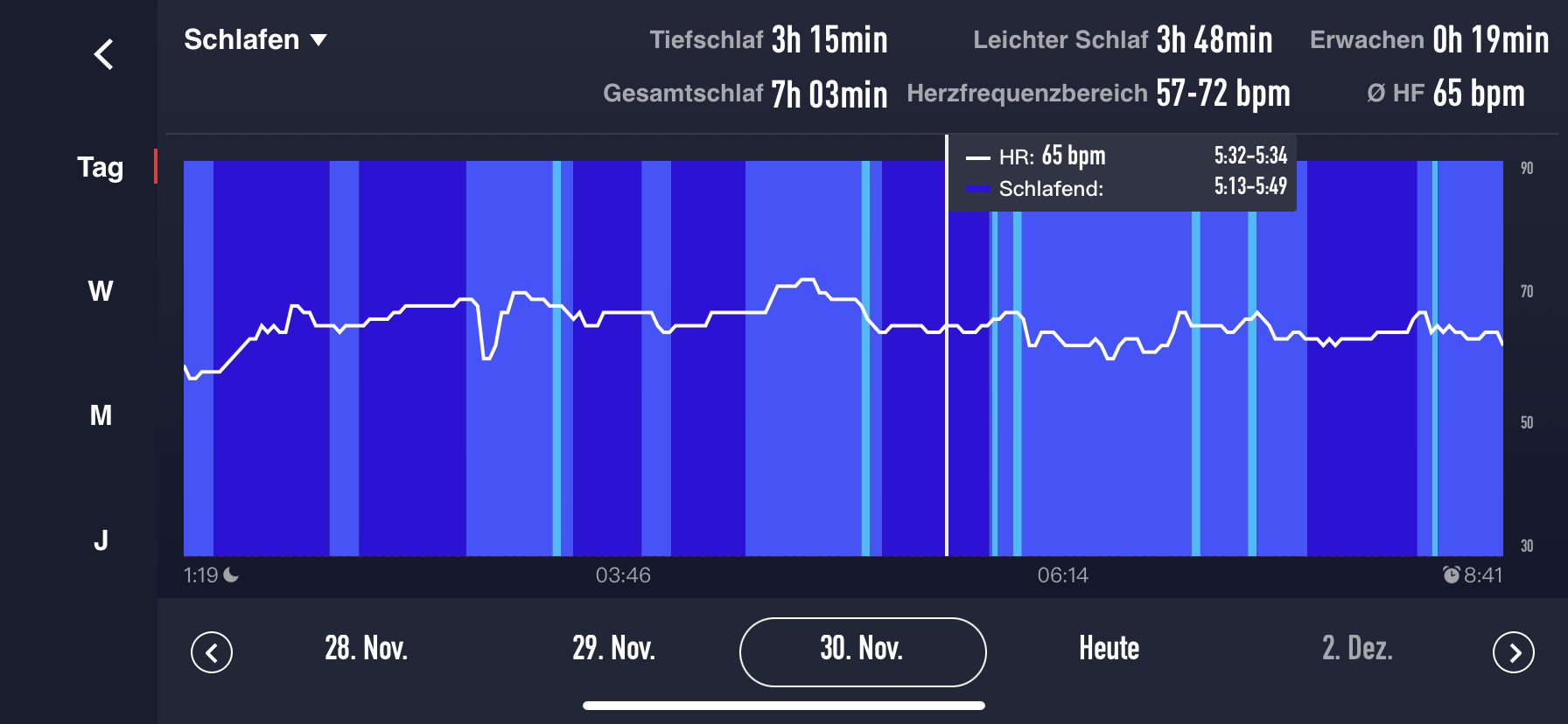
Task: Select 2. Dez. date
Action: pyautogui.click(x=1357, y=649)
